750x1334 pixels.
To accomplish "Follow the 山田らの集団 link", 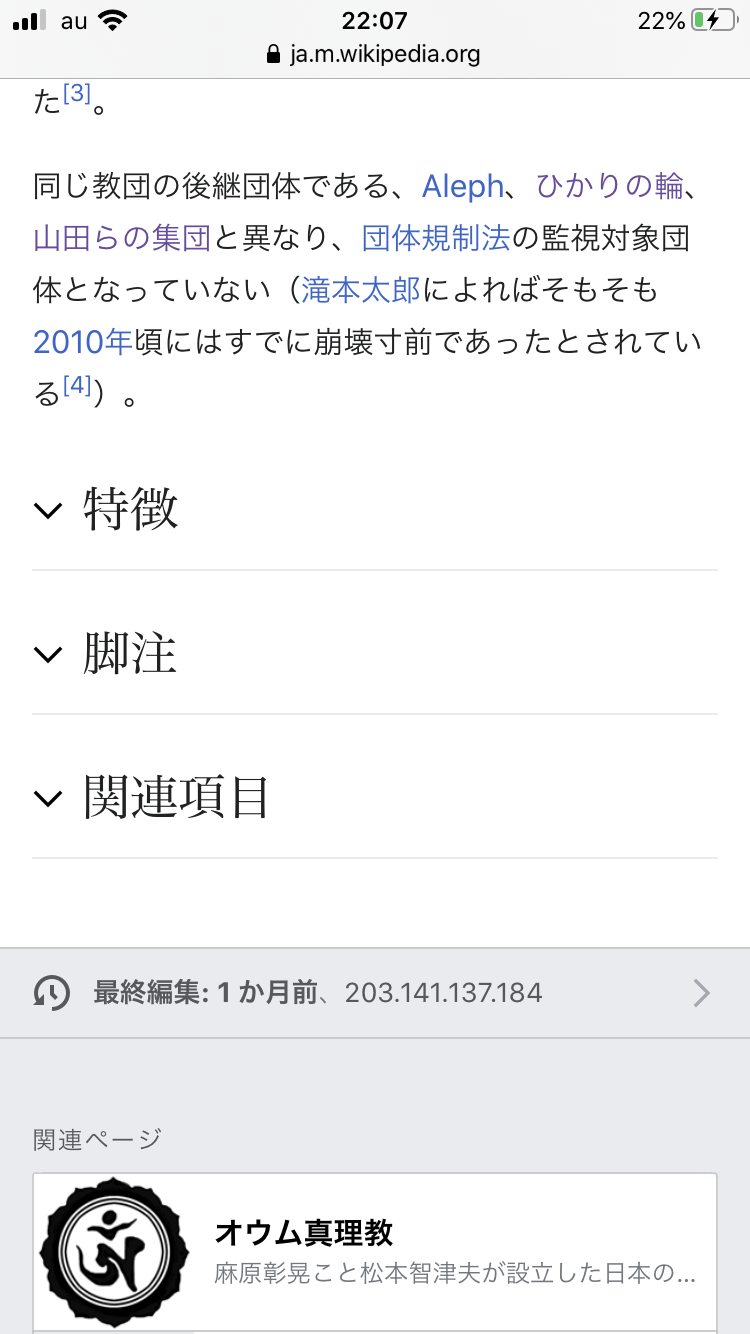I will tap(121, 238).
